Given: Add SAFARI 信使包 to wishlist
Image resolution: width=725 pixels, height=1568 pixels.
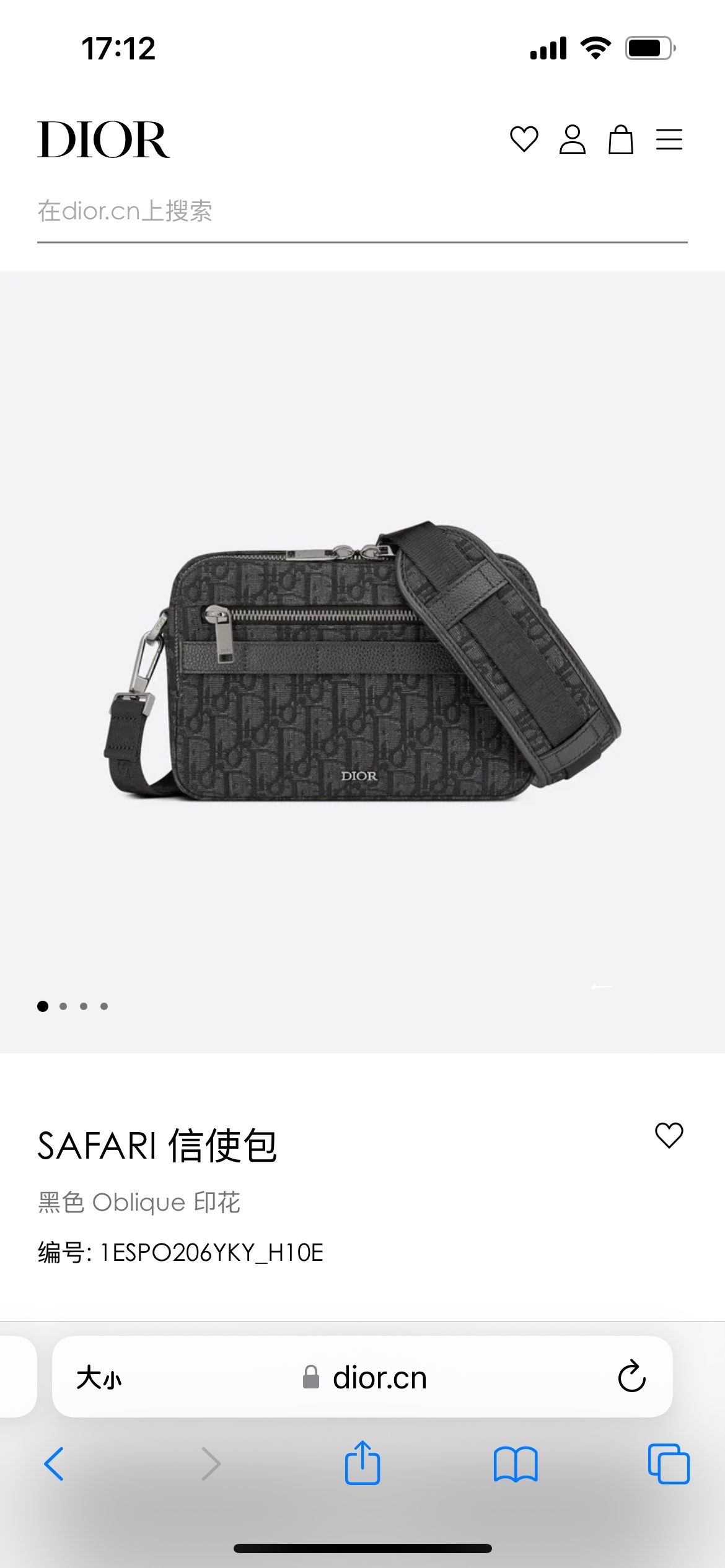Looking at the screenshot, I should tap(669, 1135).
